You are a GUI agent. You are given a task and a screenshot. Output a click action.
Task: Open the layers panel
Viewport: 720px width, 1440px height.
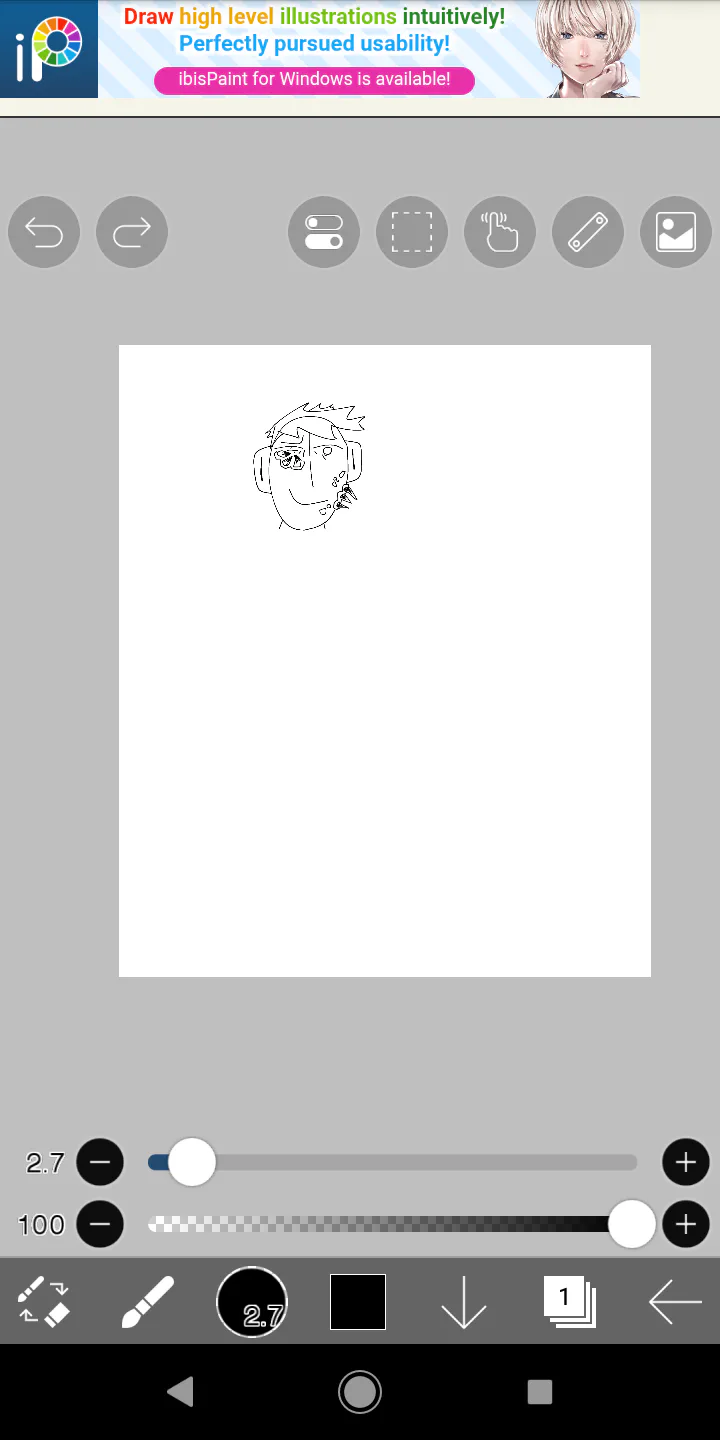(570, 1302)
